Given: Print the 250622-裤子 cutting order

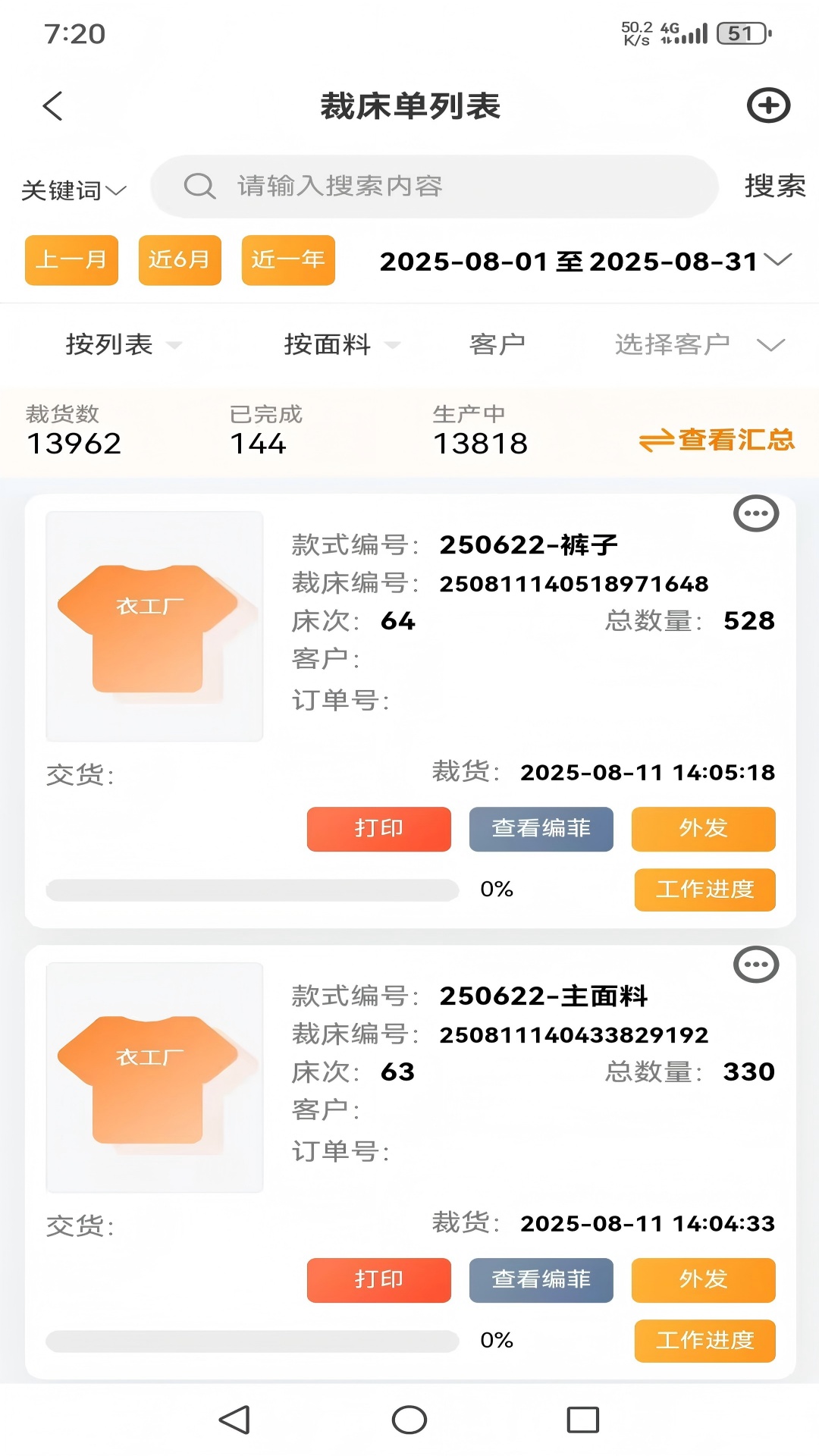Looking at the screenshot, I should click(x=378, y=829).
